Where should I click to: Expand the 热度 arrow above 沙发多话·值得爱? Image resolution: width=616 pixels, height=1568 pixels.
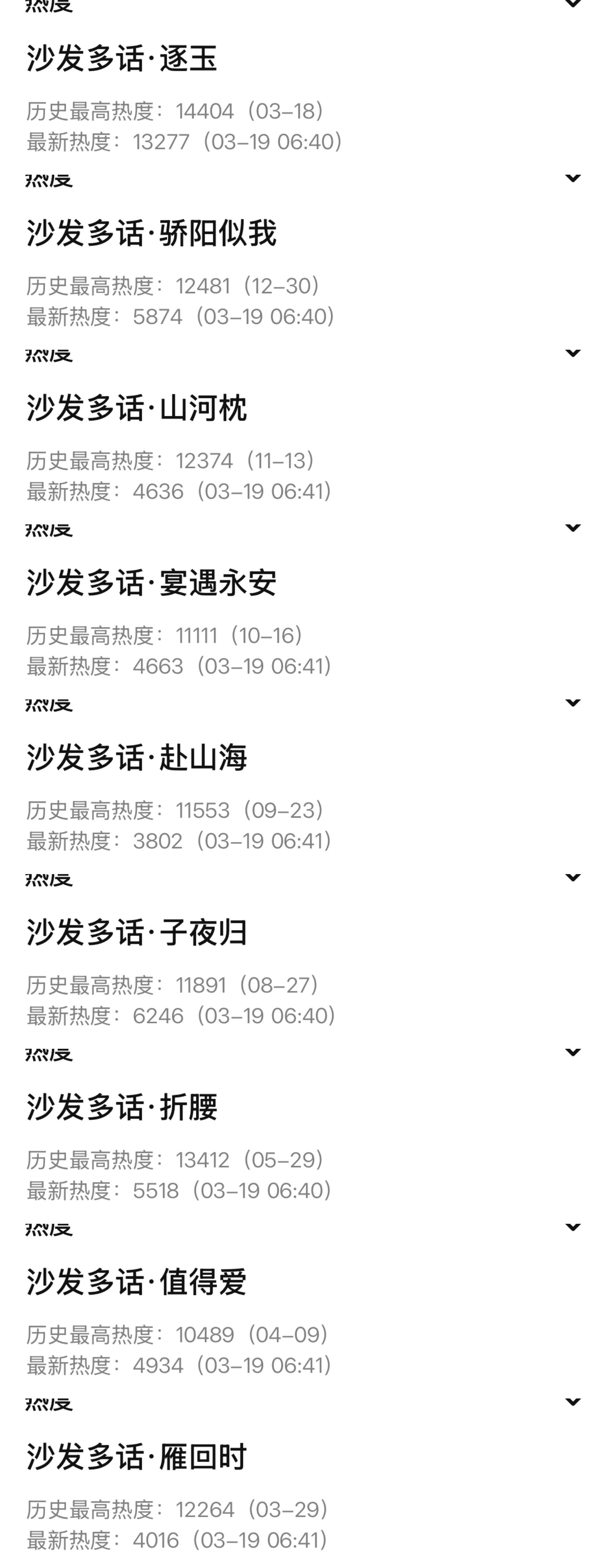click(573, 1227)
